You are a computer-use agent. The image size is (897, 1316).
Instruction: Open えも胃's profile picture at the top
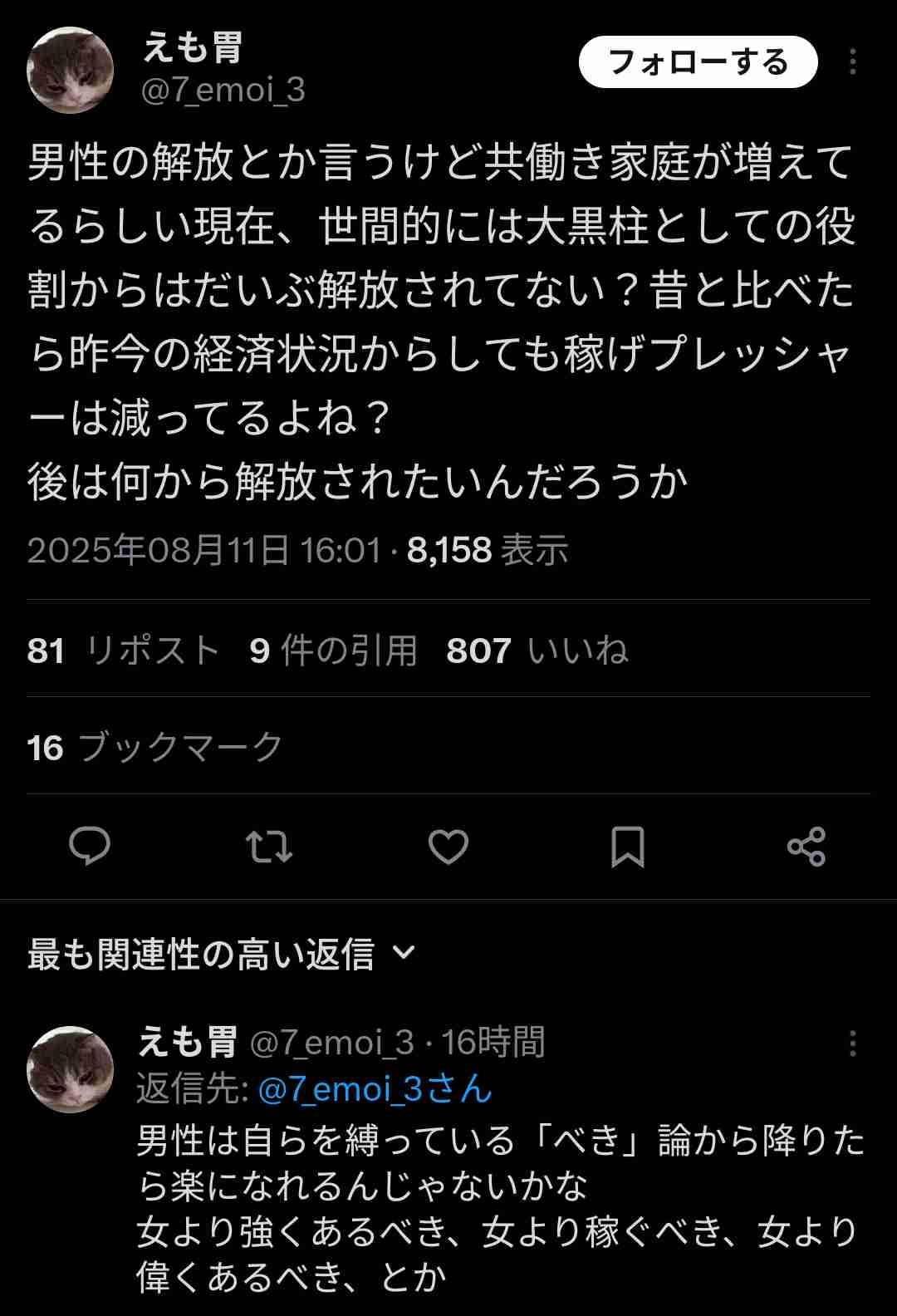coord(71,70)
